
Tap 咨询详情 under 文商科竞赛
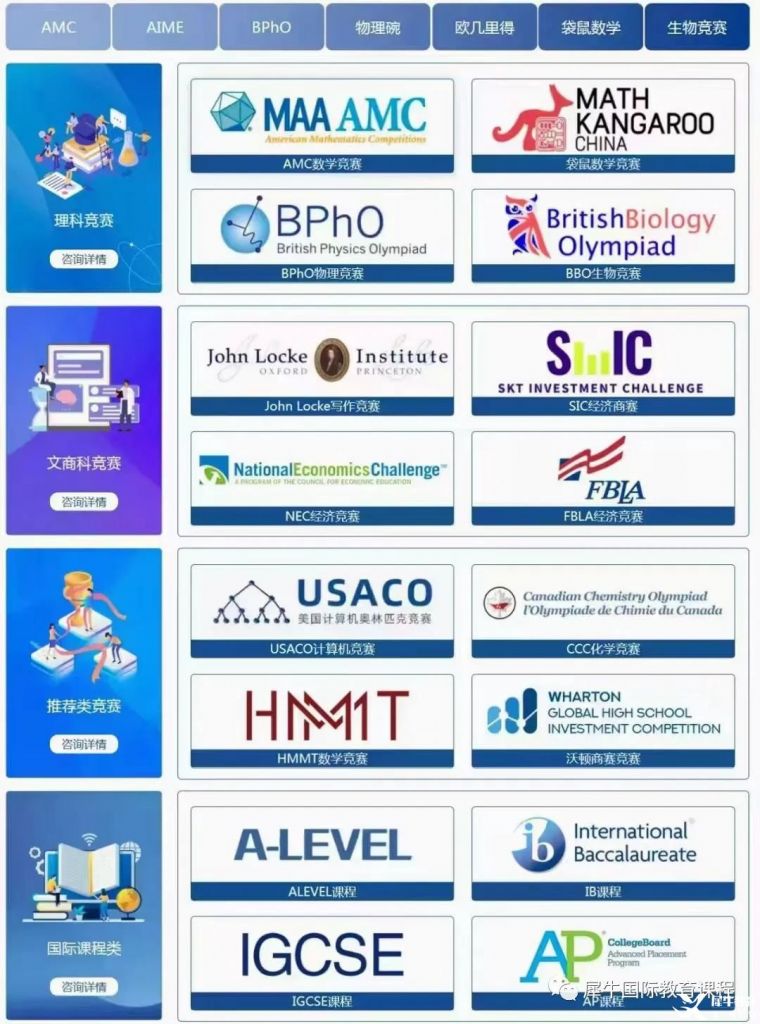(x=83, y=502)
